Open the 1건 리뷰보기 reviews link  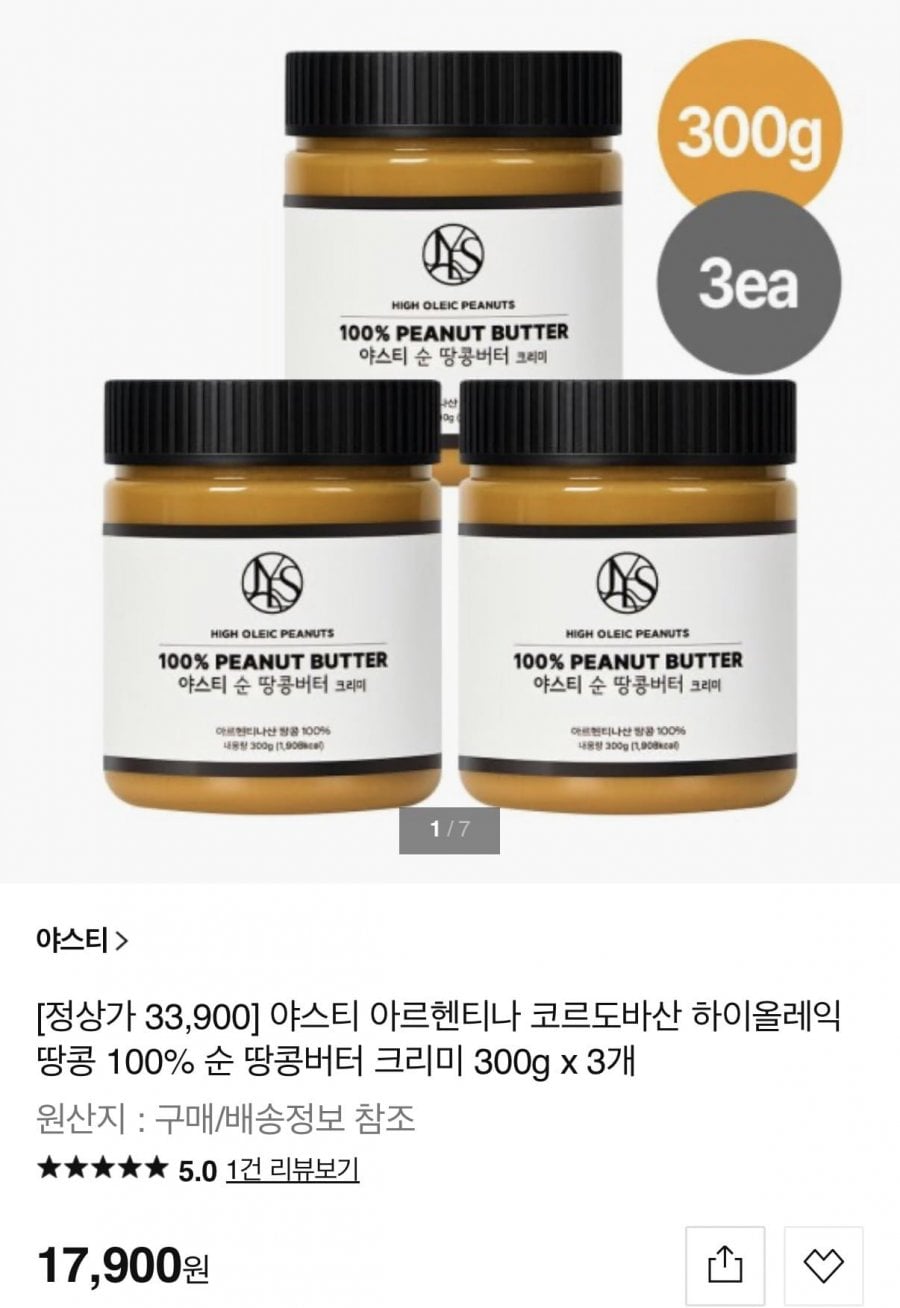pos(292,1169)
